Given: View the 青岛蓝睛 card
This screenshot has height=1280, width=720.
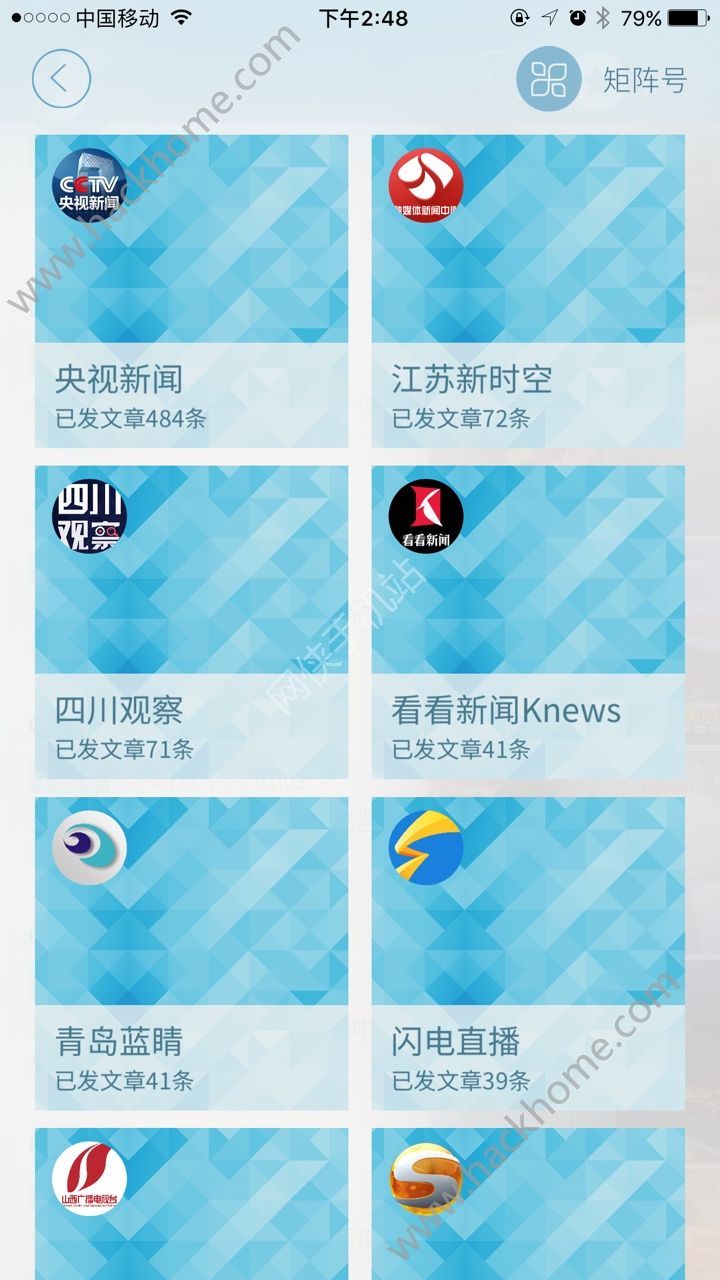Looking at the screenshot, I should point(191,952).
